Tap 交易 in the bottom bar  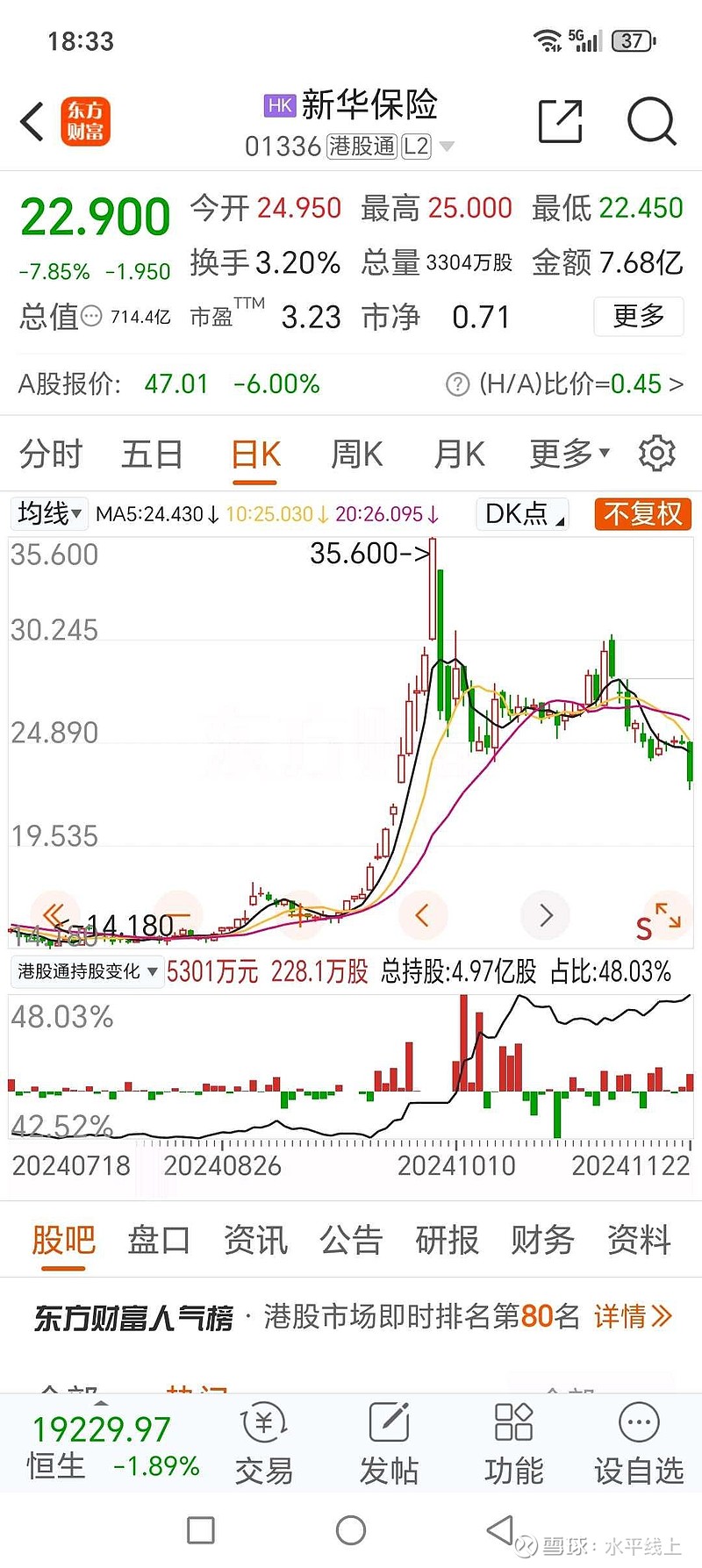[x=263, y=1443]
